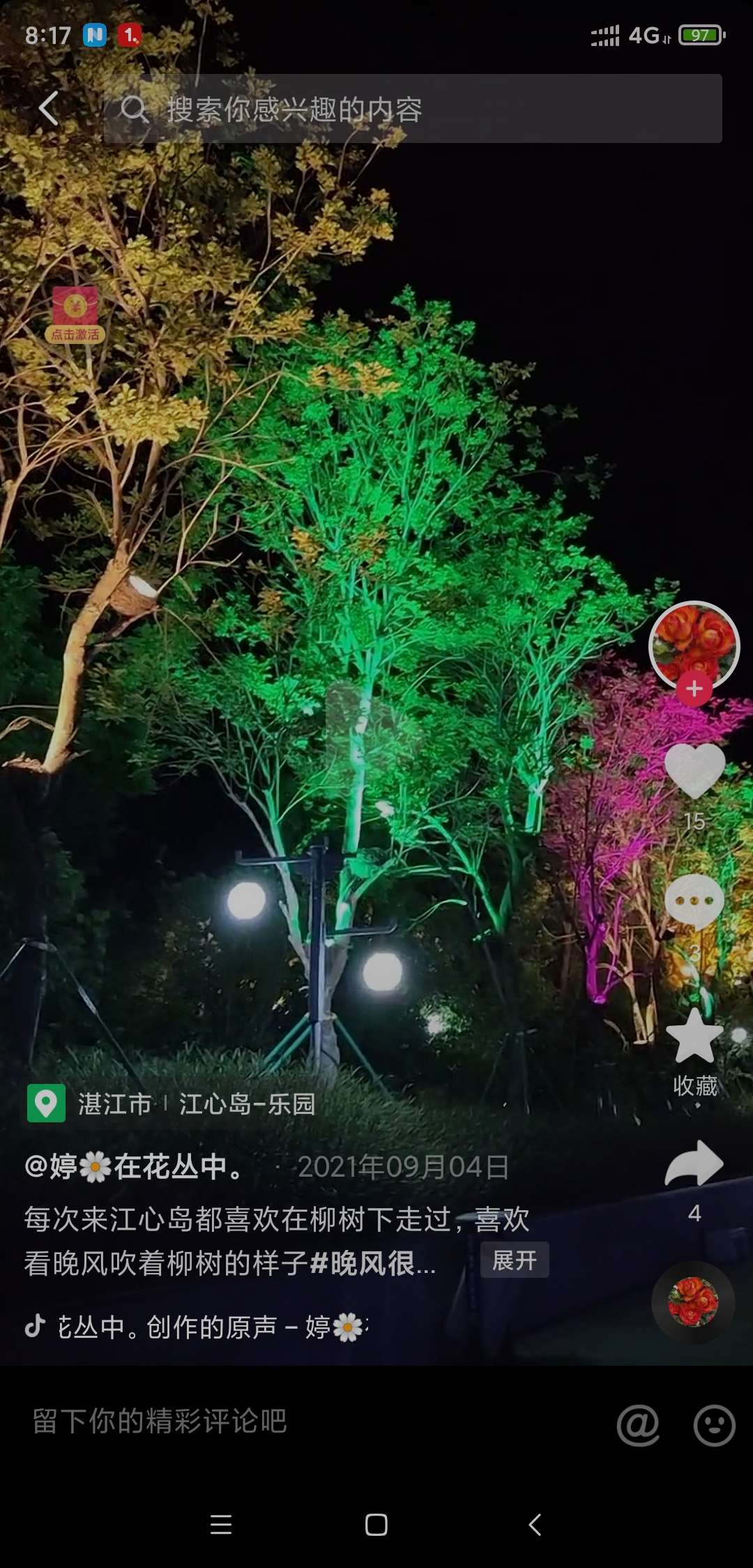753x1568 pixels.
Task: Go back using the top-left arrow
Action: 48,109
